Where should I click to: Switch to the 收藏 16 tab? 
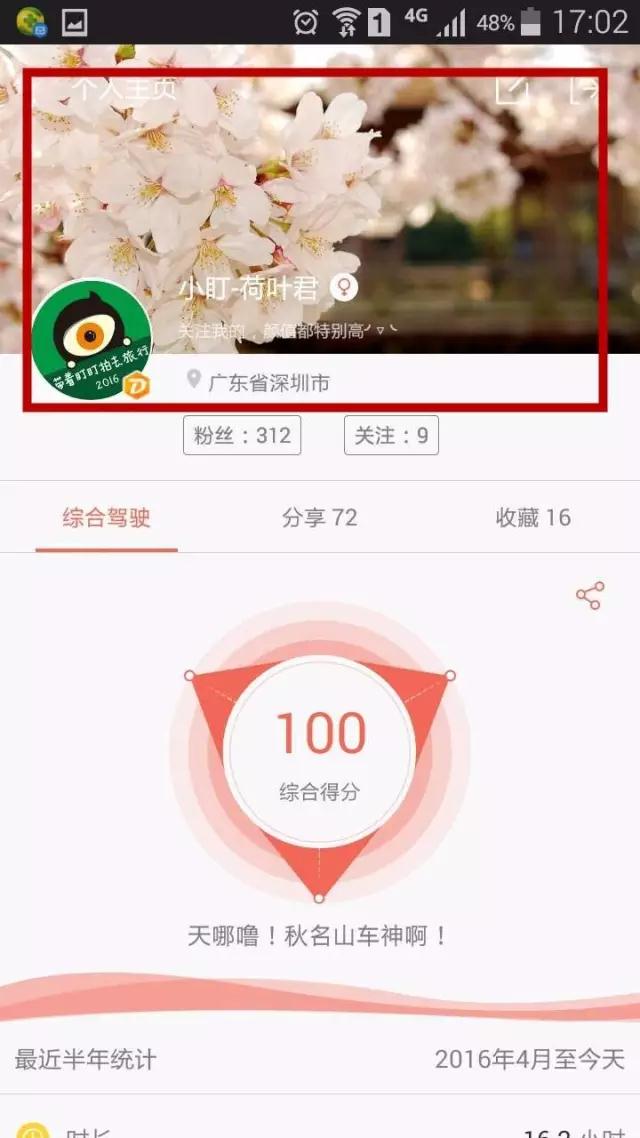click(533, 517)
